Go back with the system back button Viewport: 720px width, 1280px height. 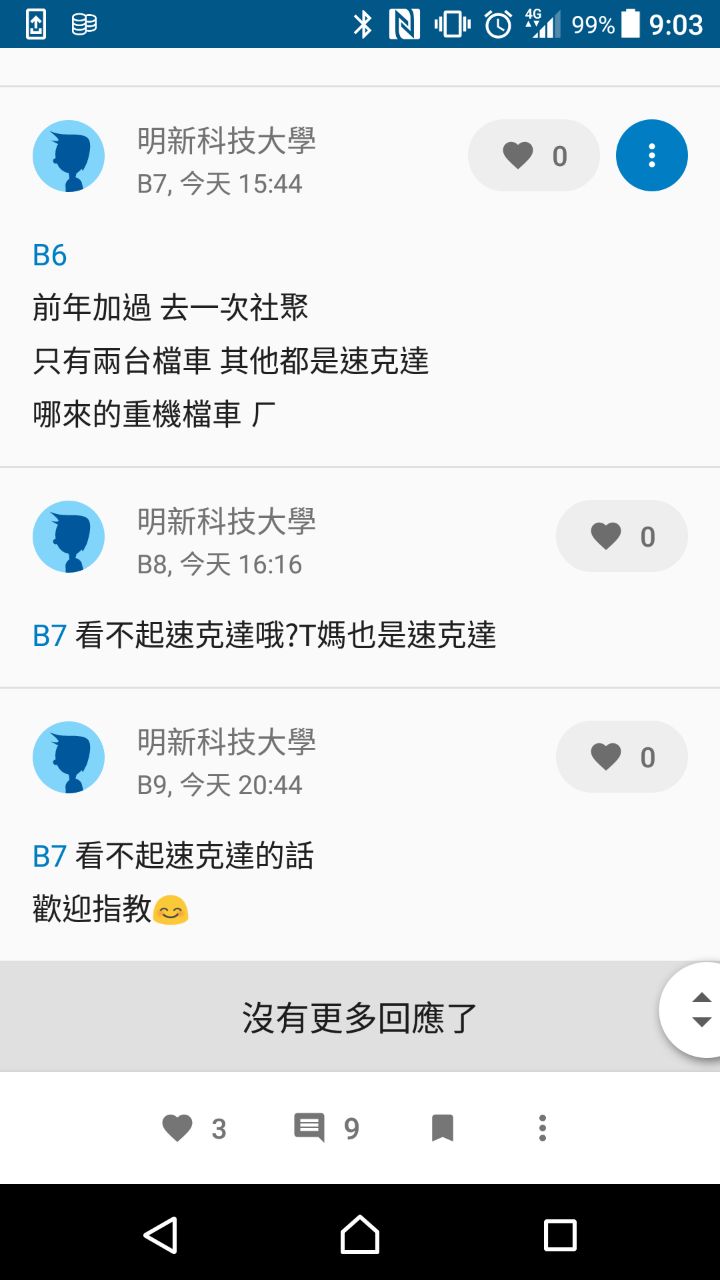(x=160, y=1235)
